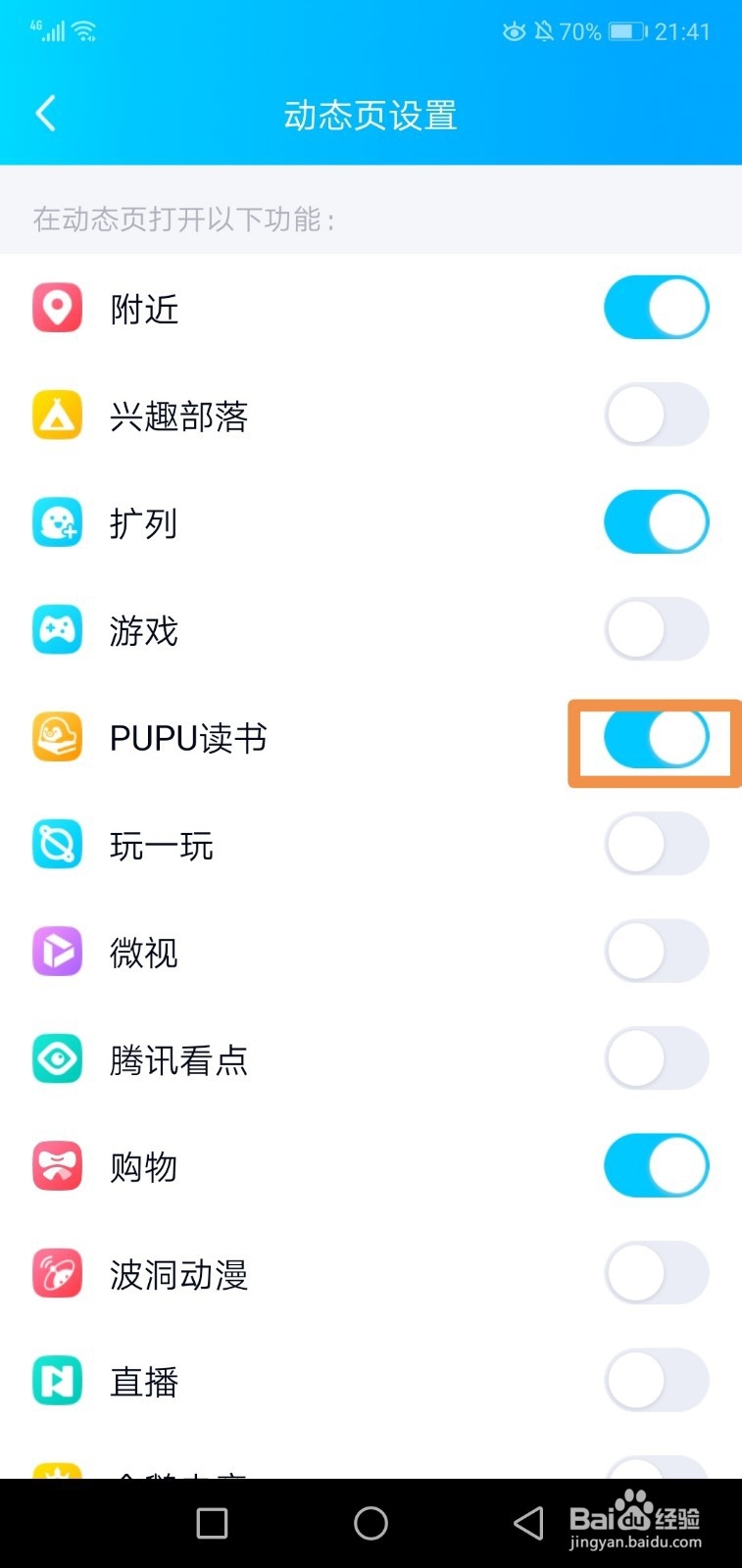Enable the 兴趣部落 switch
The height and width of the screenshot is (1568, 742).
tap(656, 415)
